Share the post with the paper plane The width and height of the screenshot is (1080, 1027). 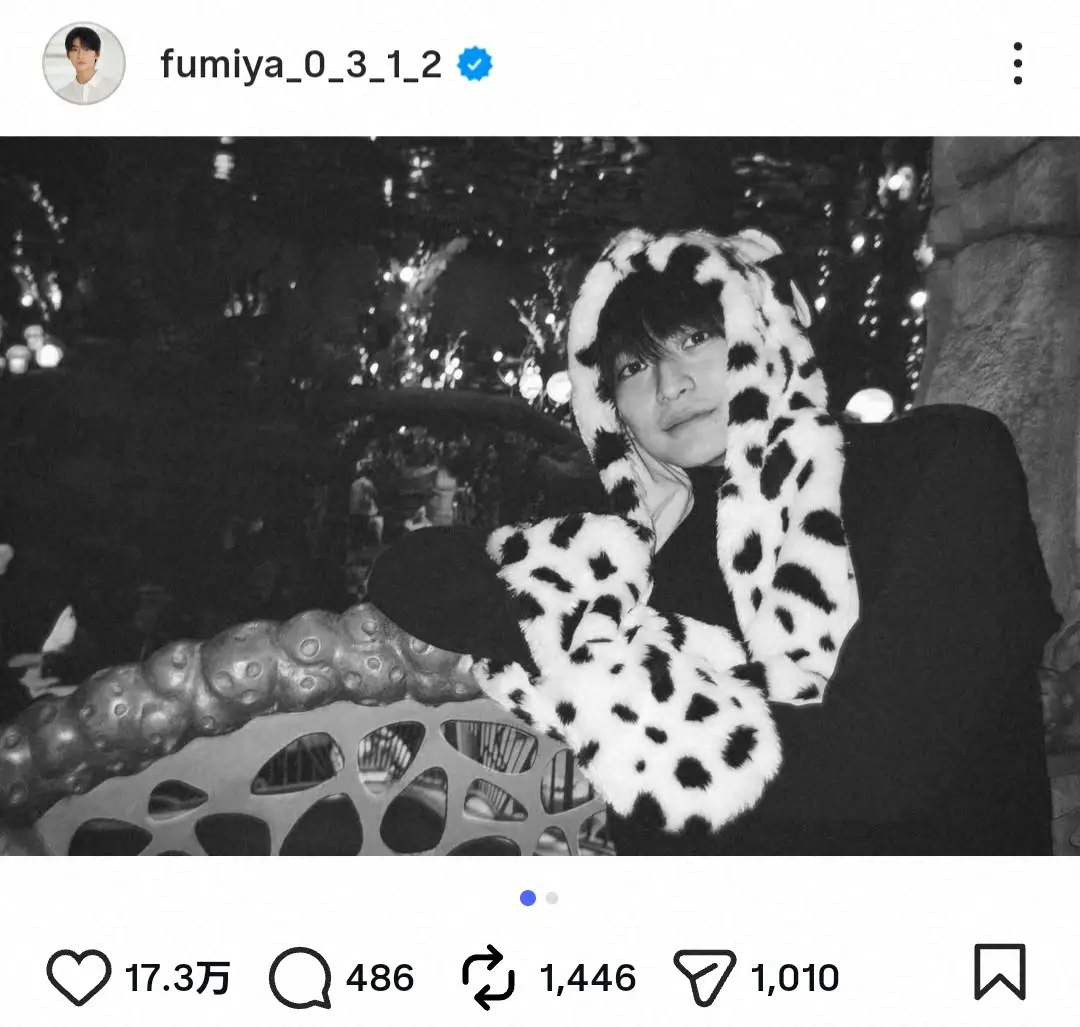click(x=704, y=977)
